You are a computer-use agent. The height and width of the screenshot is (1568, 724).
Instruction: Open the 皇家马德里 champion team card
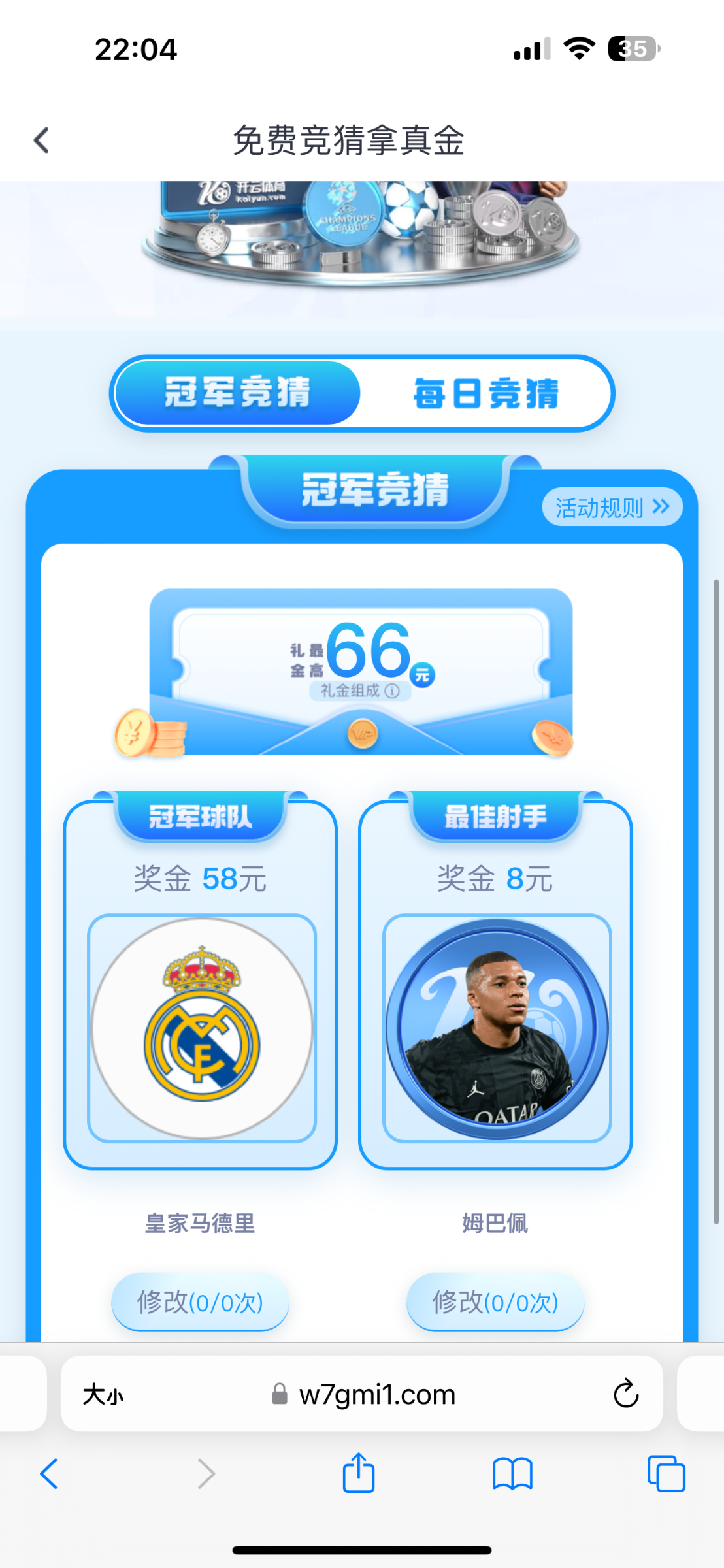pyautogui.click(x=201, y=1028)
